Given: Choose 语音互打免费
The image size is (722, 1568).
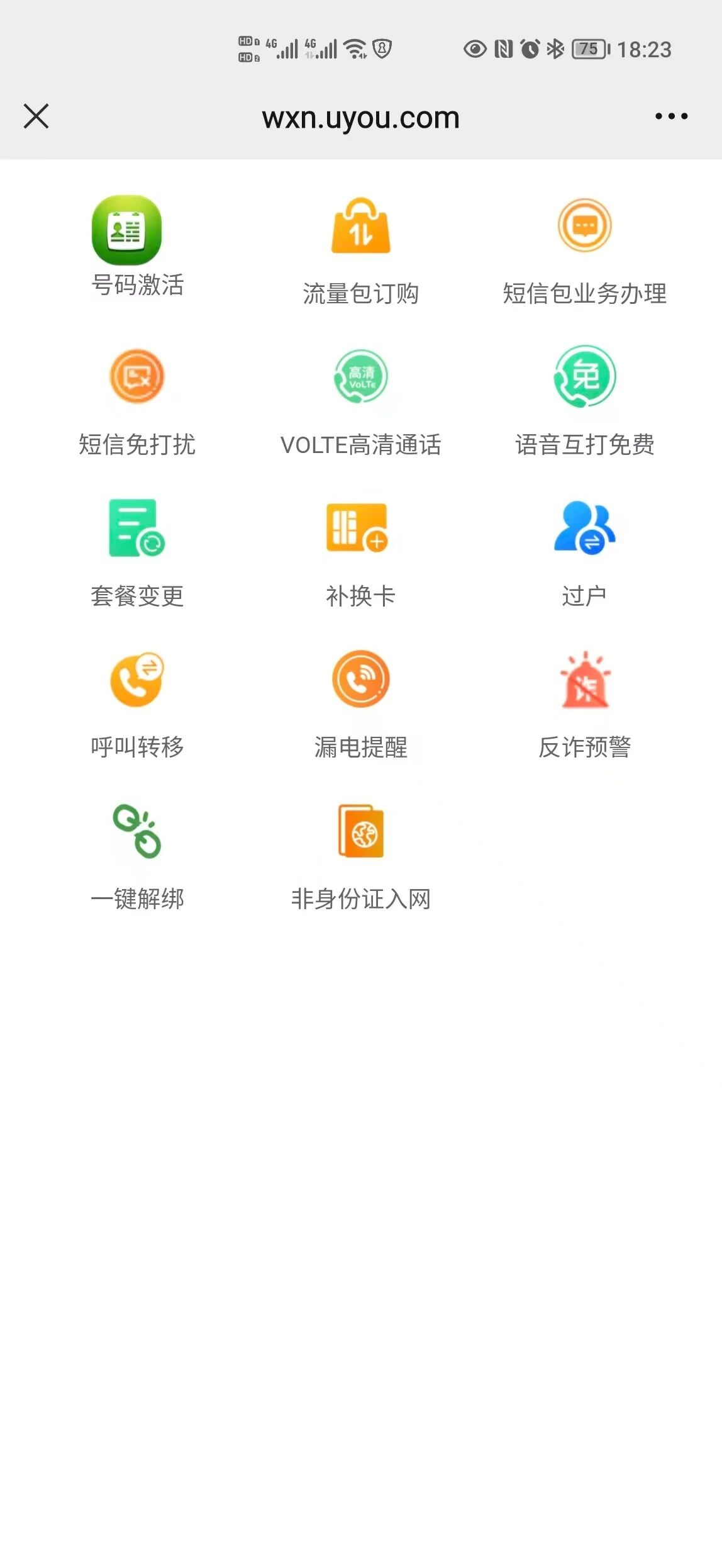Looking at the screenshot, I should 584,401.
